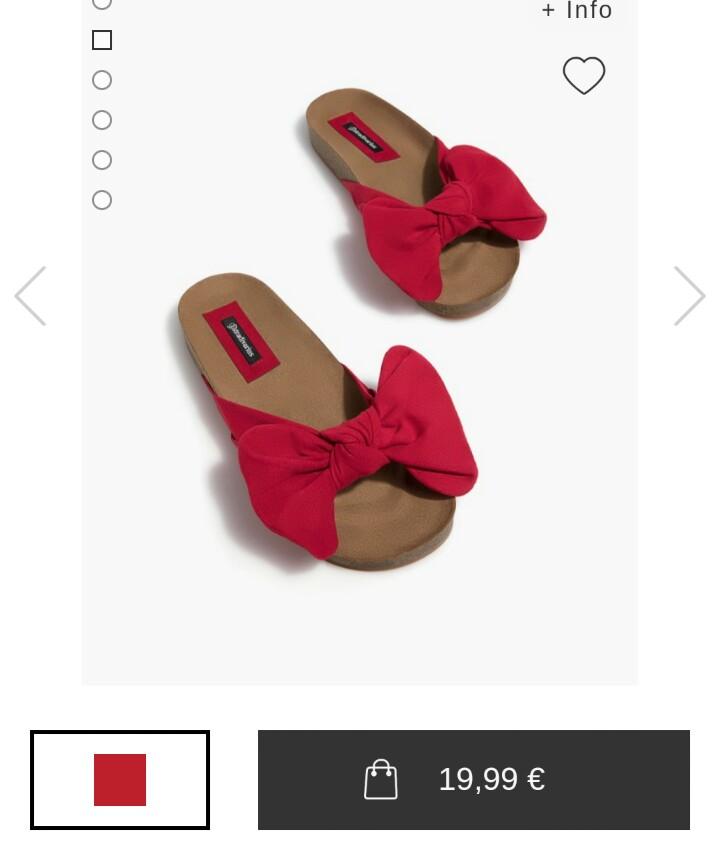Image resolution: width=720 pixels, height=845 pixels.
Task: Tap the square image page indicator
Action: 102,40
